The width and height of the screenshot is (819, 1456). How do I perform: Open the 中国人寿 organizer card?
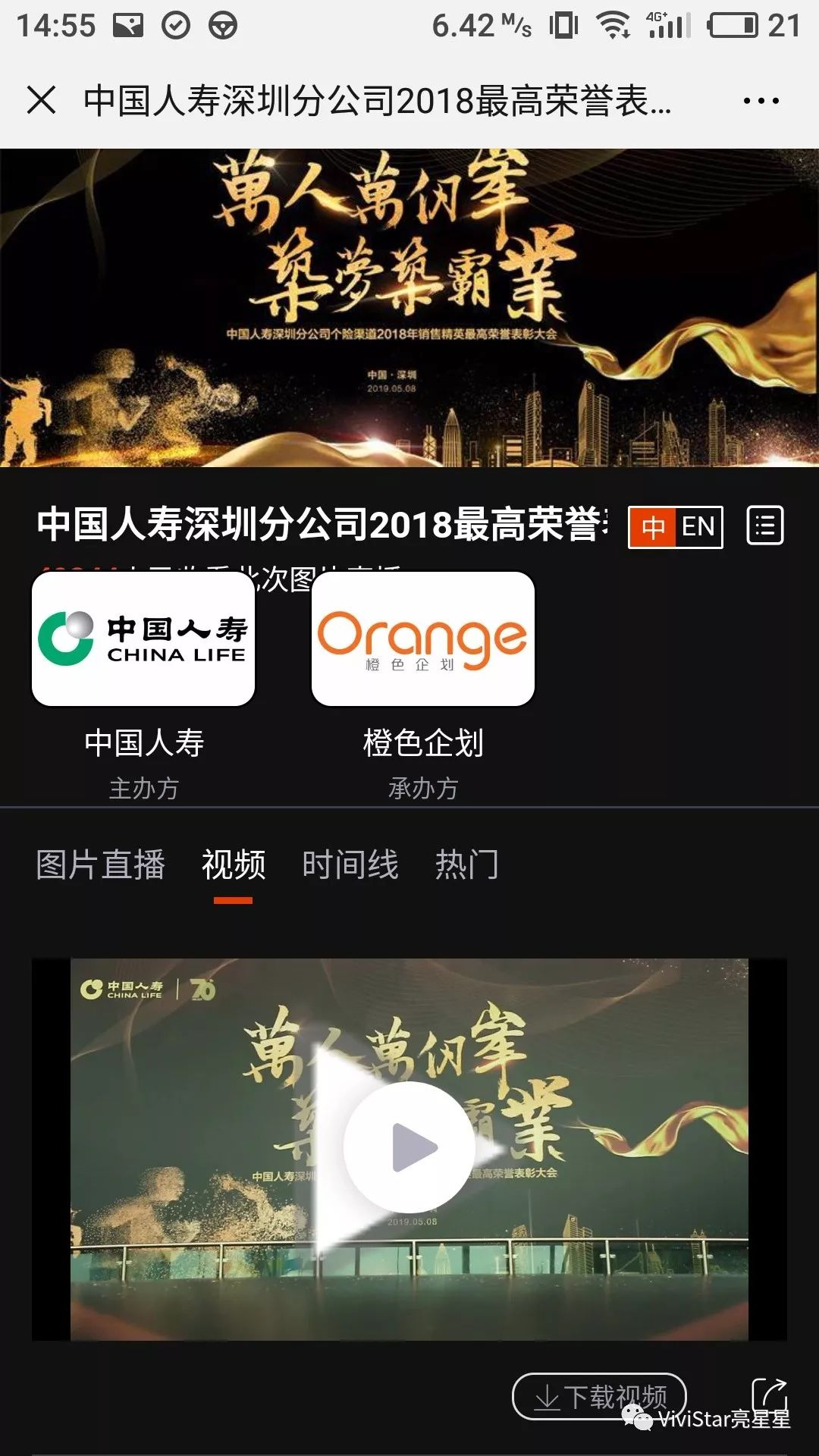[x=143, y=639]
